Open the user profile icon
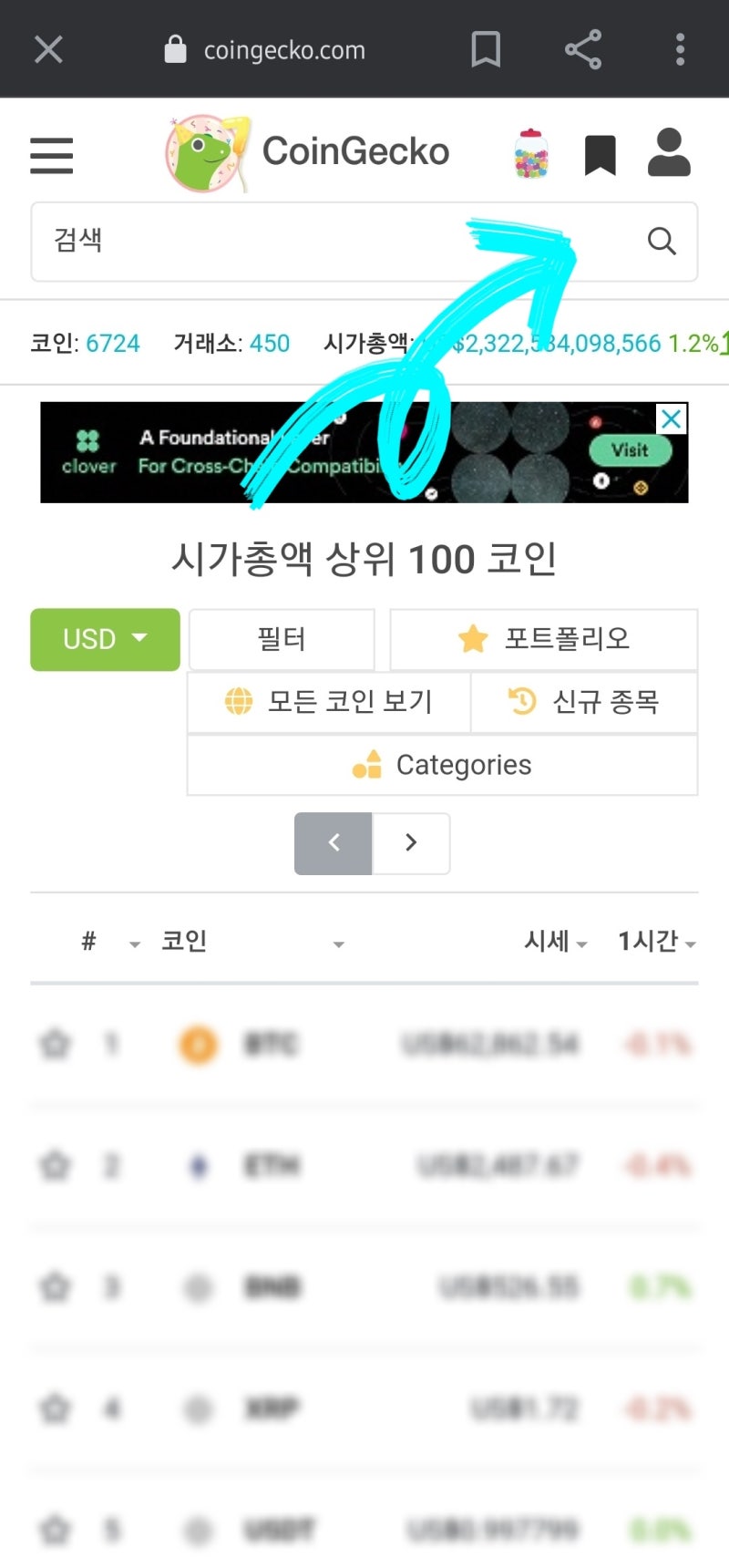729x1568 pixels. click(669, 153)
